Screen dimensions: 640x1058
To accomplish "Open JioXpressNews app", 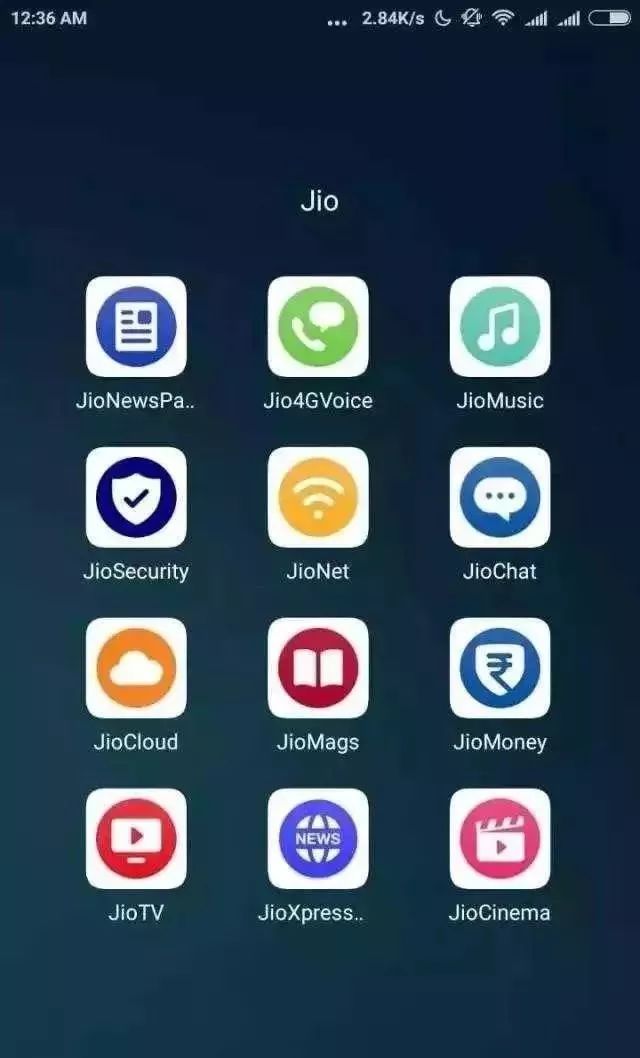I will tap(318, 839).
